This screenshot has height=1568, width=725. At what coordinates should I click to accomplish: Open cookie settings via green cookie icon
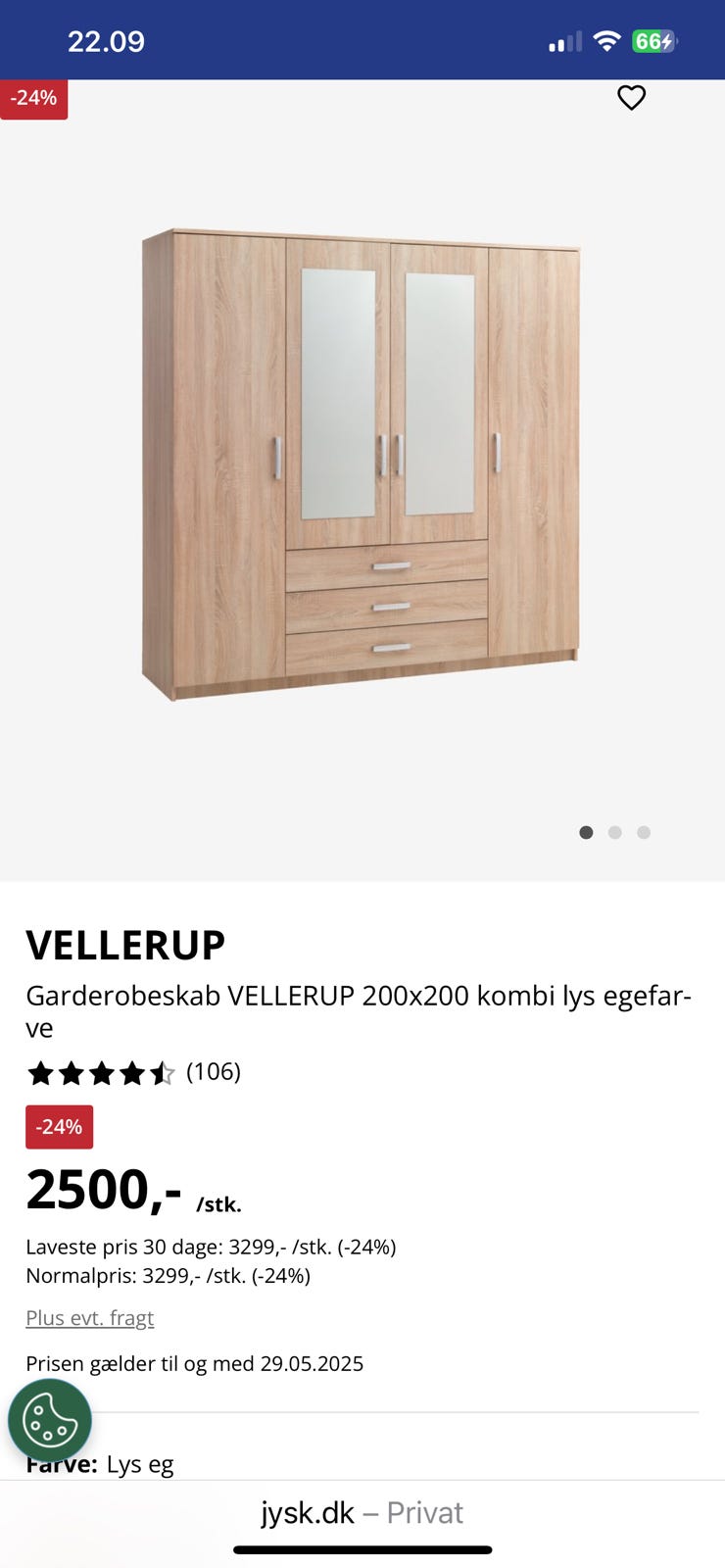pyautogui.click(x=49, y=1420)
